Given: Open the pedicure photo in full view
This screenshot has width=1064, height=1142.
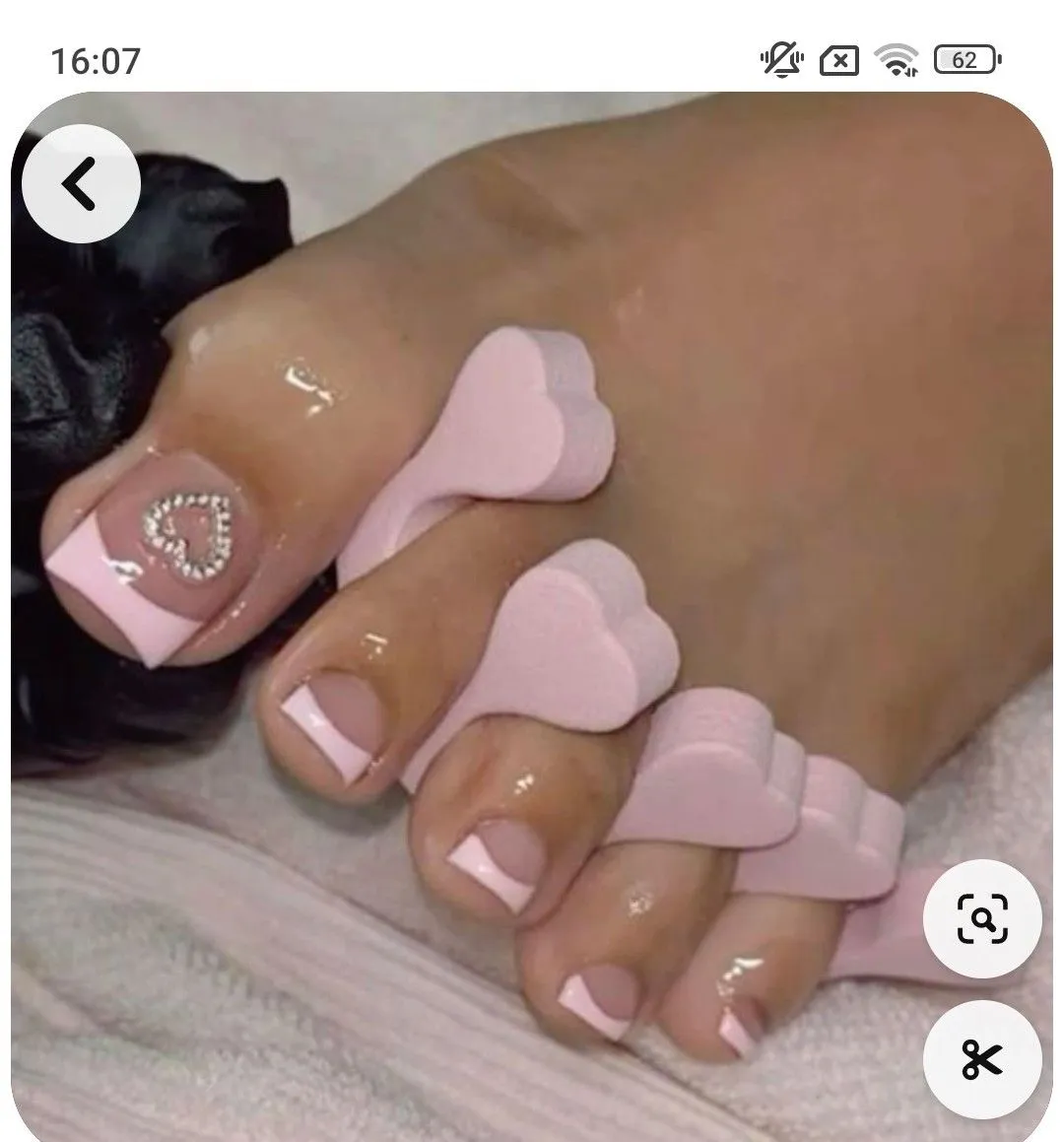Looking at the screenshot, I should point(532,591).
